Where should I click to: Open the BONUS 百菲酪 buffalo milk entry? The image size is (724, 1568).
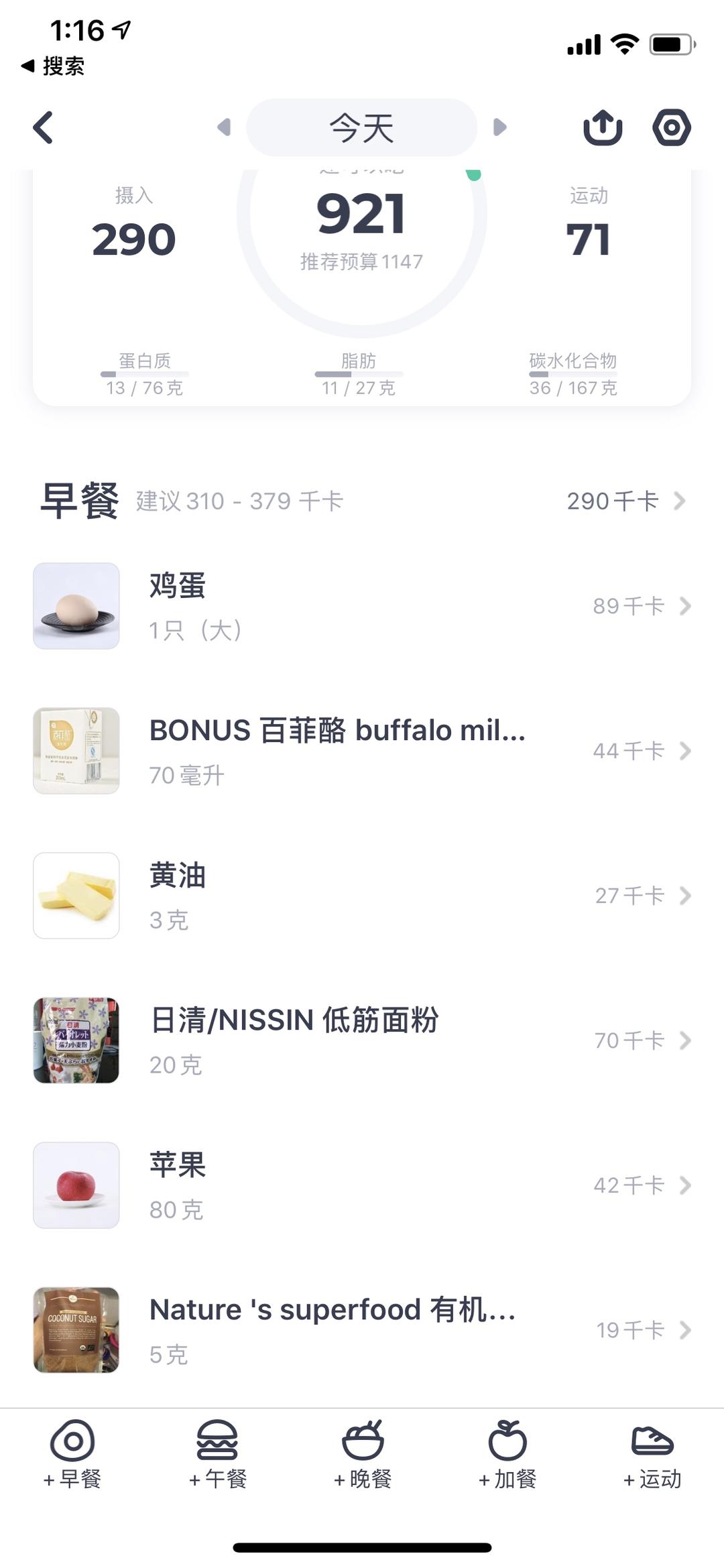coord(362,751)
